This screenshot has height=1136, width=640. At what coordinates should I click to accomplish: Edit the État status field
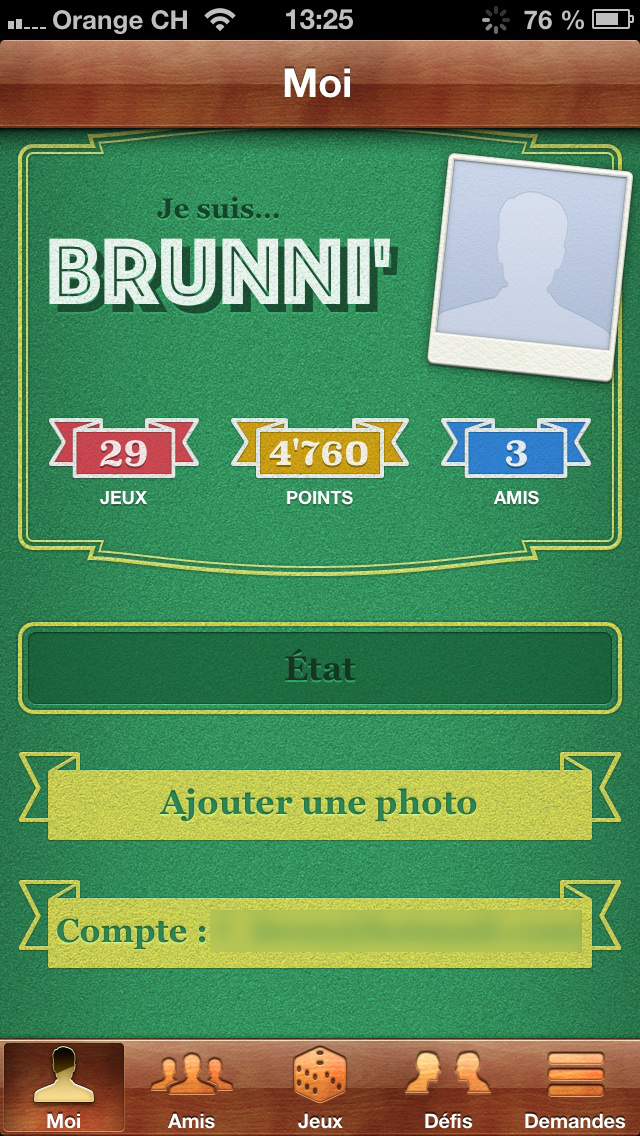click(x=320, y=668)
